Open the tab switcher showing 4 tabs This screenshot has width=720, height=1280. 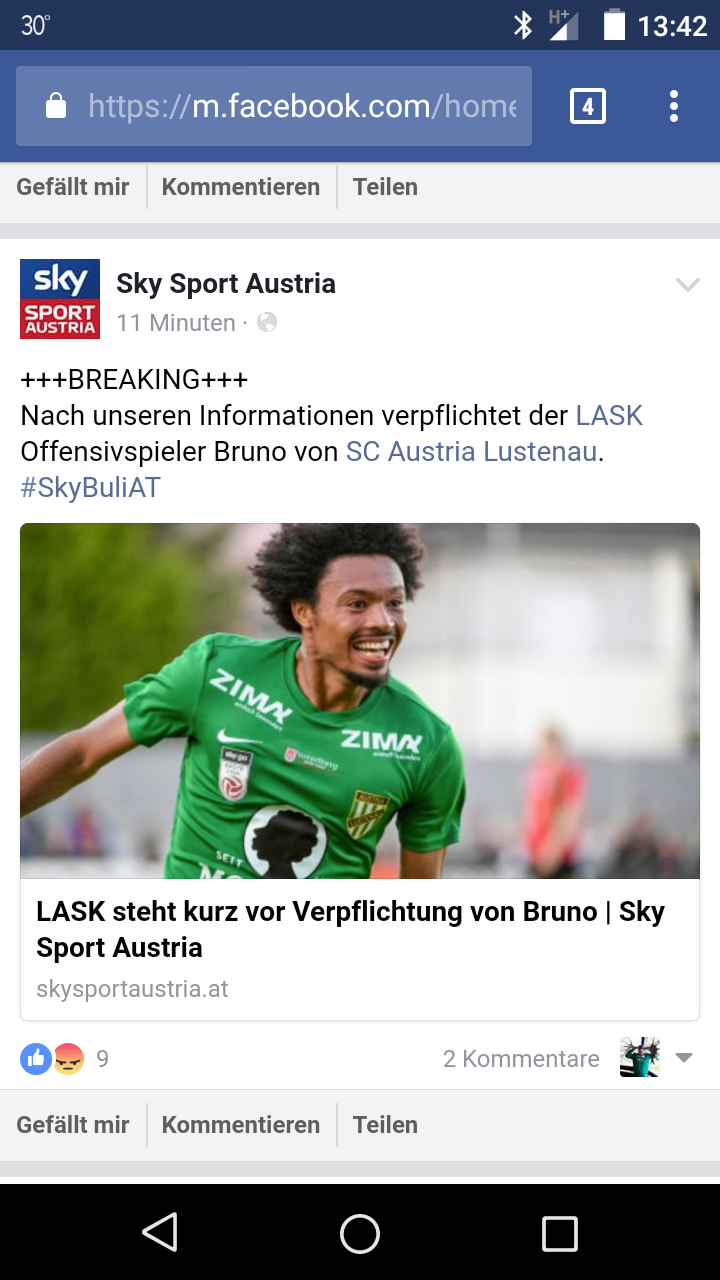[588, 106]
